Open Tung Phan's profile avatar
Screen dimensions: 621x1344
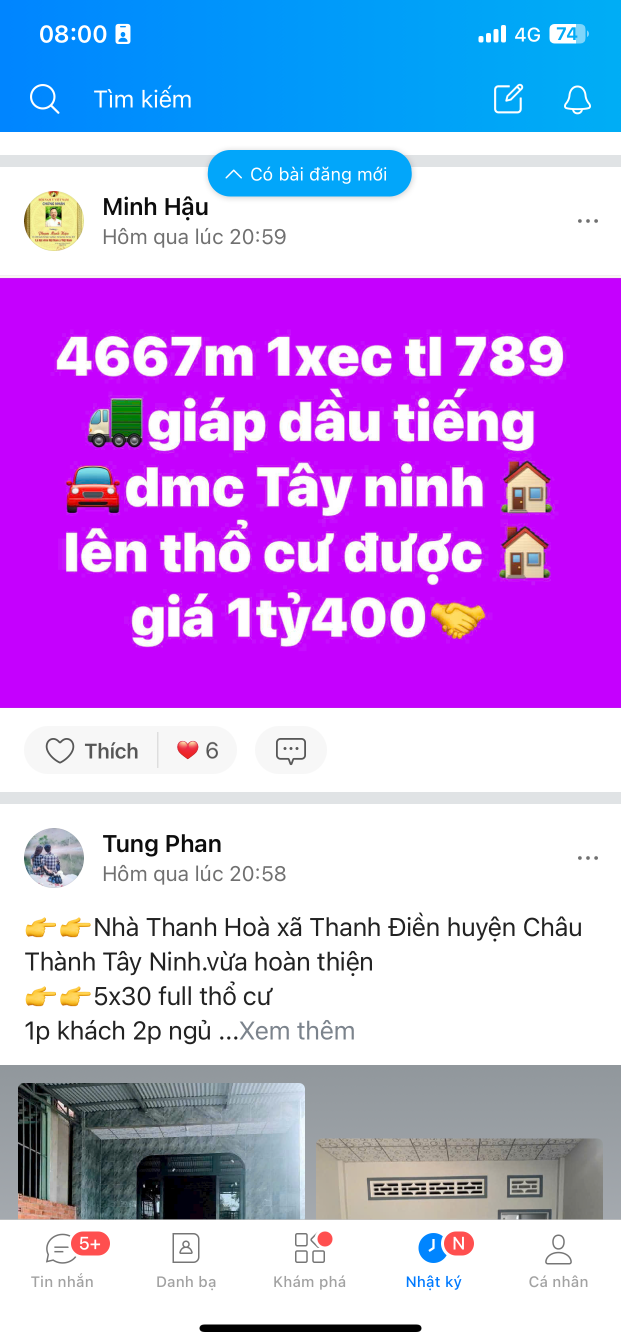point(53,858)
